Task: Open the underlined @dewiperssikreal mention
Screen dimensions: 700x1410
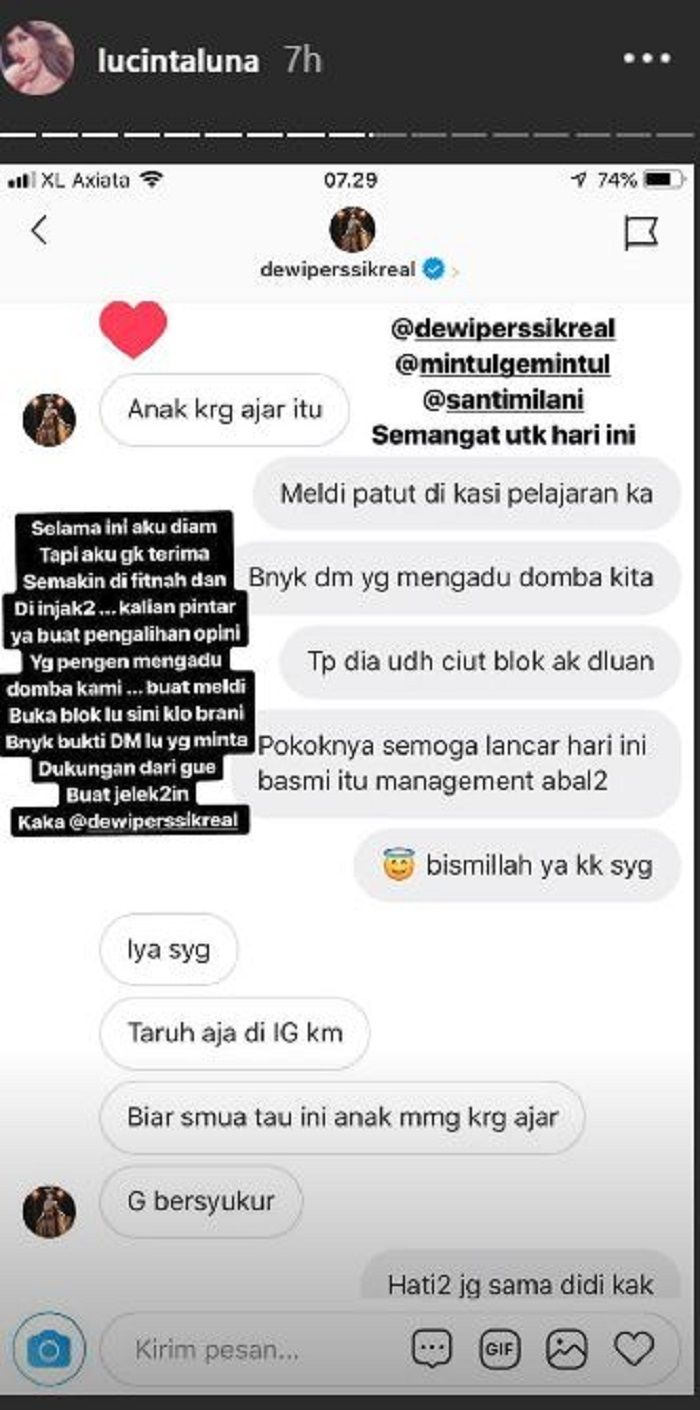Action: click(x=503, y=328)
